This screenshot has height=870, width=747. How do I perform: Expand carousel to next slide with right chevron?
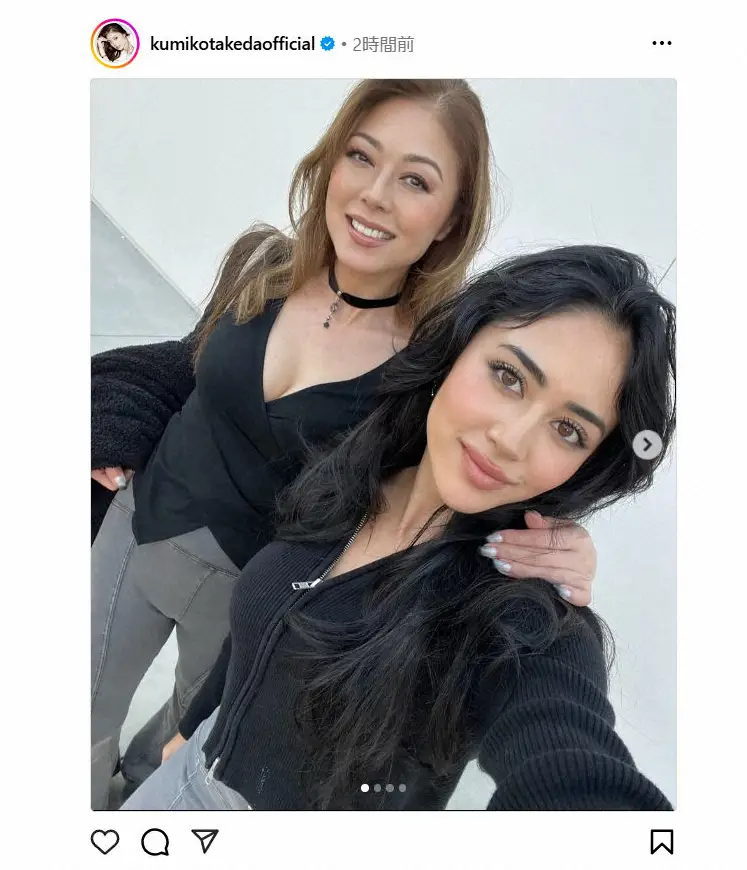tap(648, 443)
